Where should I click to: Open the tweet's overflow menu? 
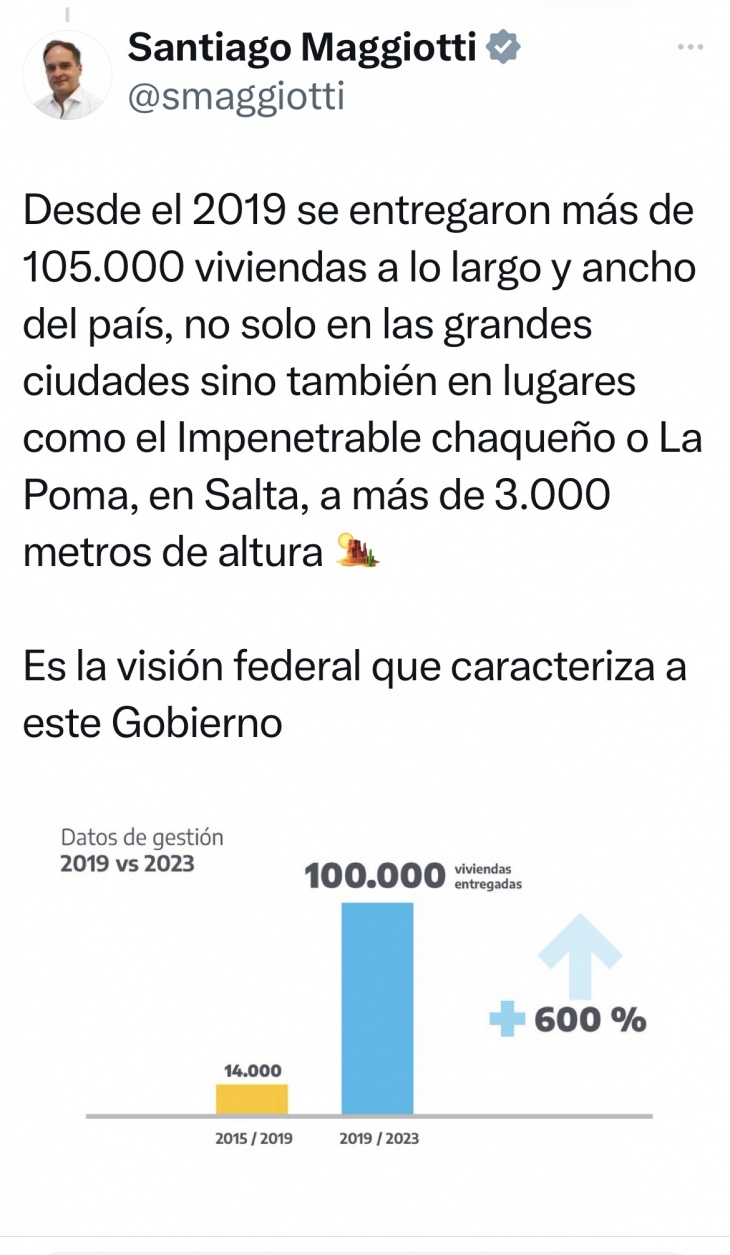[x=690, y=48]
